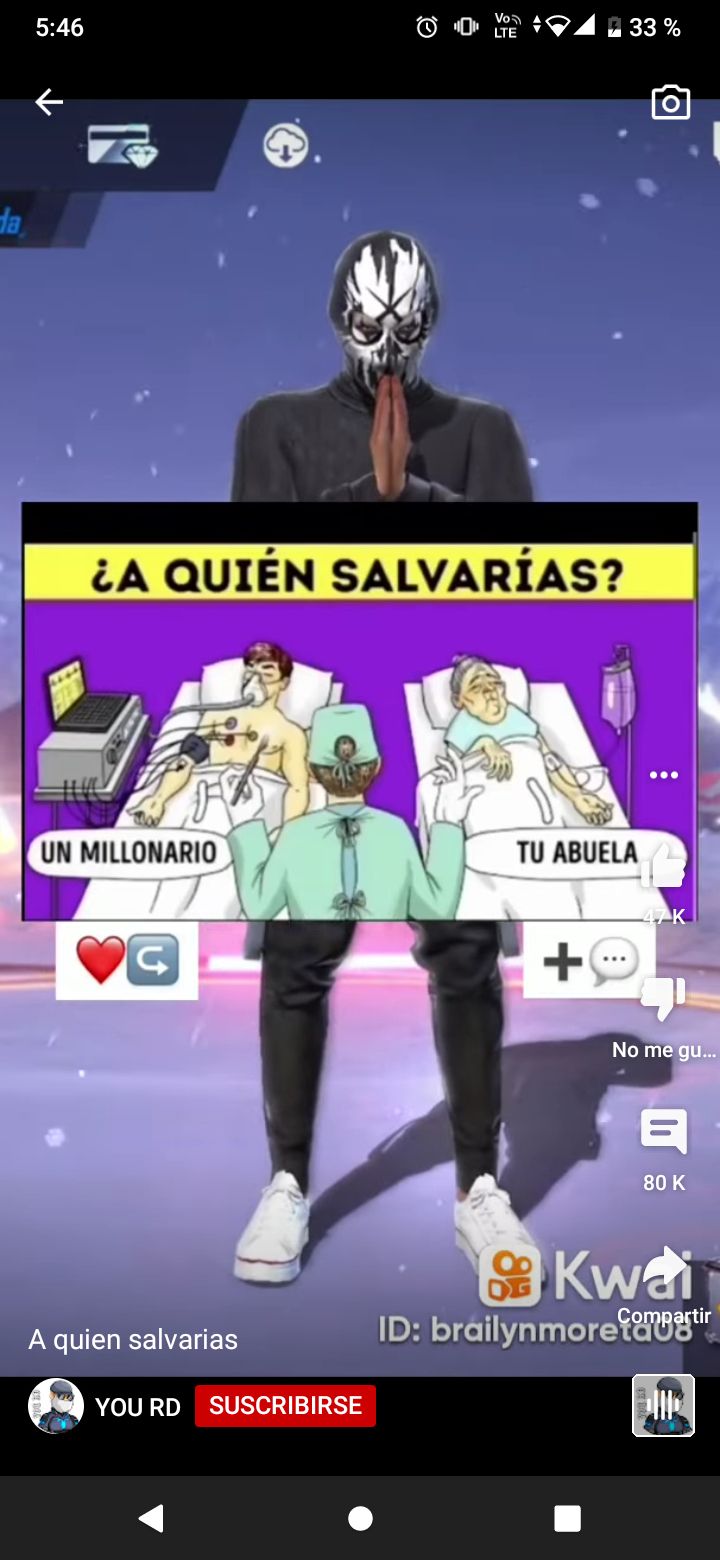Go to the system home screen
This screenshot has height=1560, width=720.
(360, 1518)
